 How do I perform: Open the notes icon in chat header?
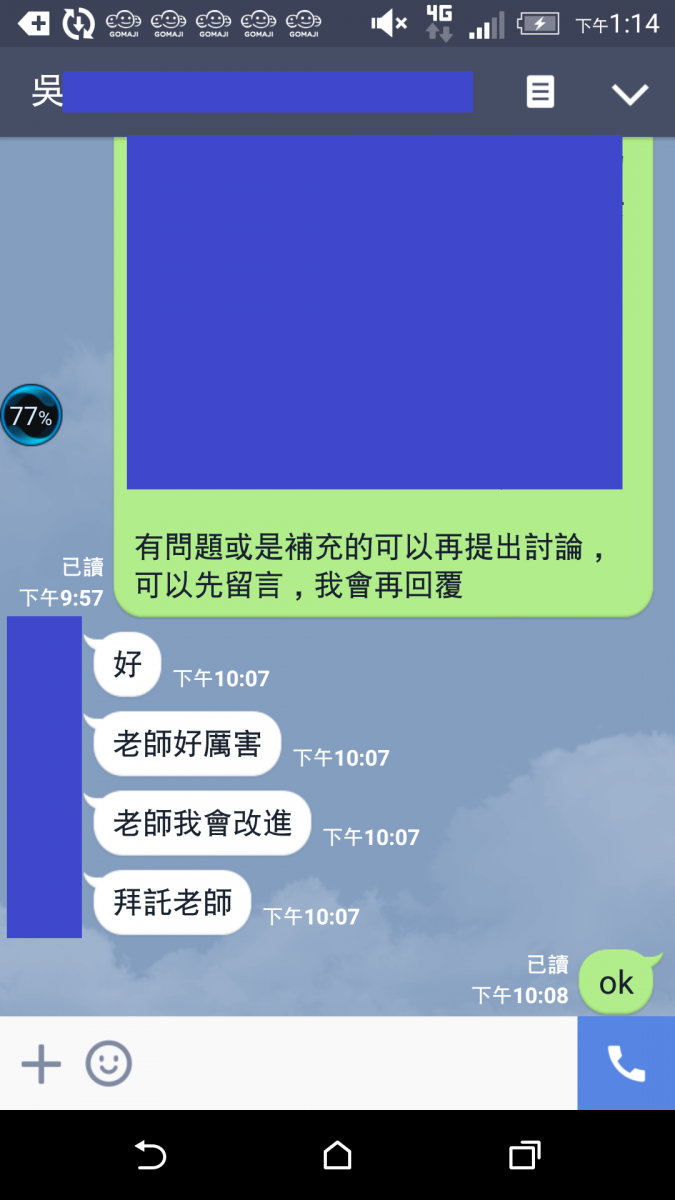pyautogui.click(x=540, y=93)
